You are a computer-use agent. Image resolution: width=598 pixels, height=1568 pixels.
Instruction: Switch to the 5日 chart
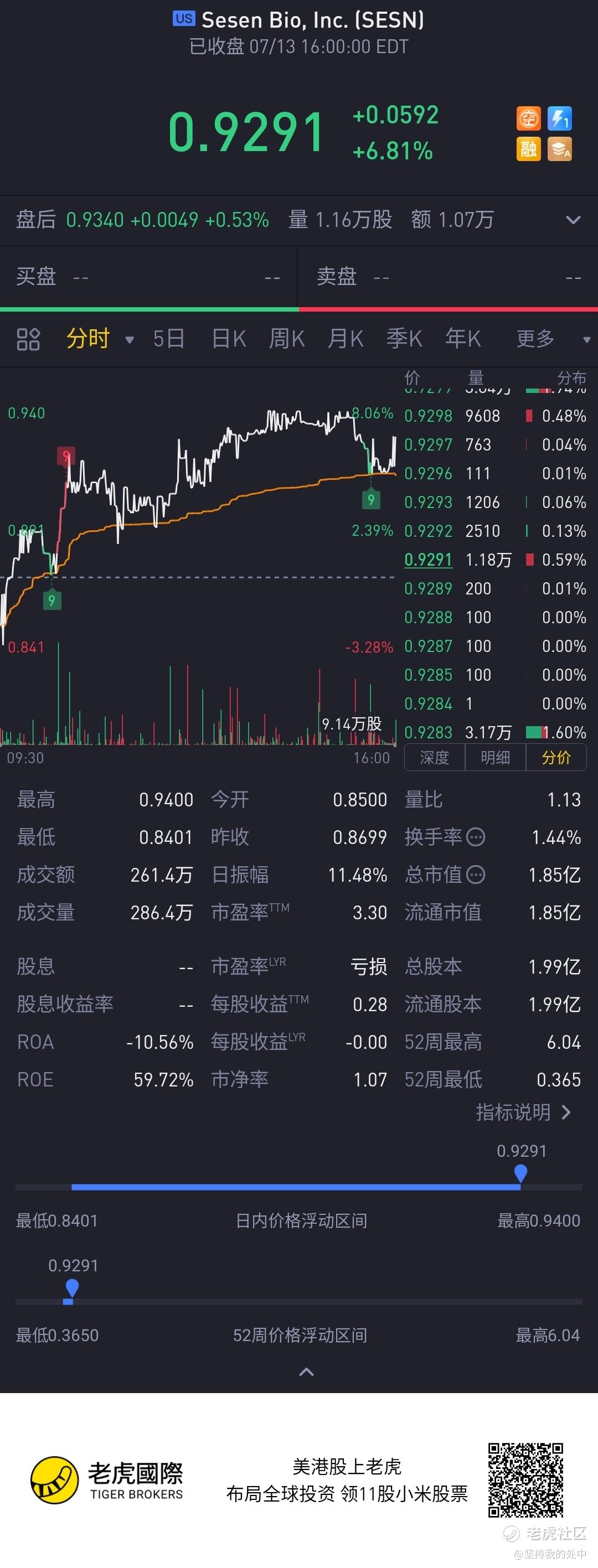[x=169, y=338]
